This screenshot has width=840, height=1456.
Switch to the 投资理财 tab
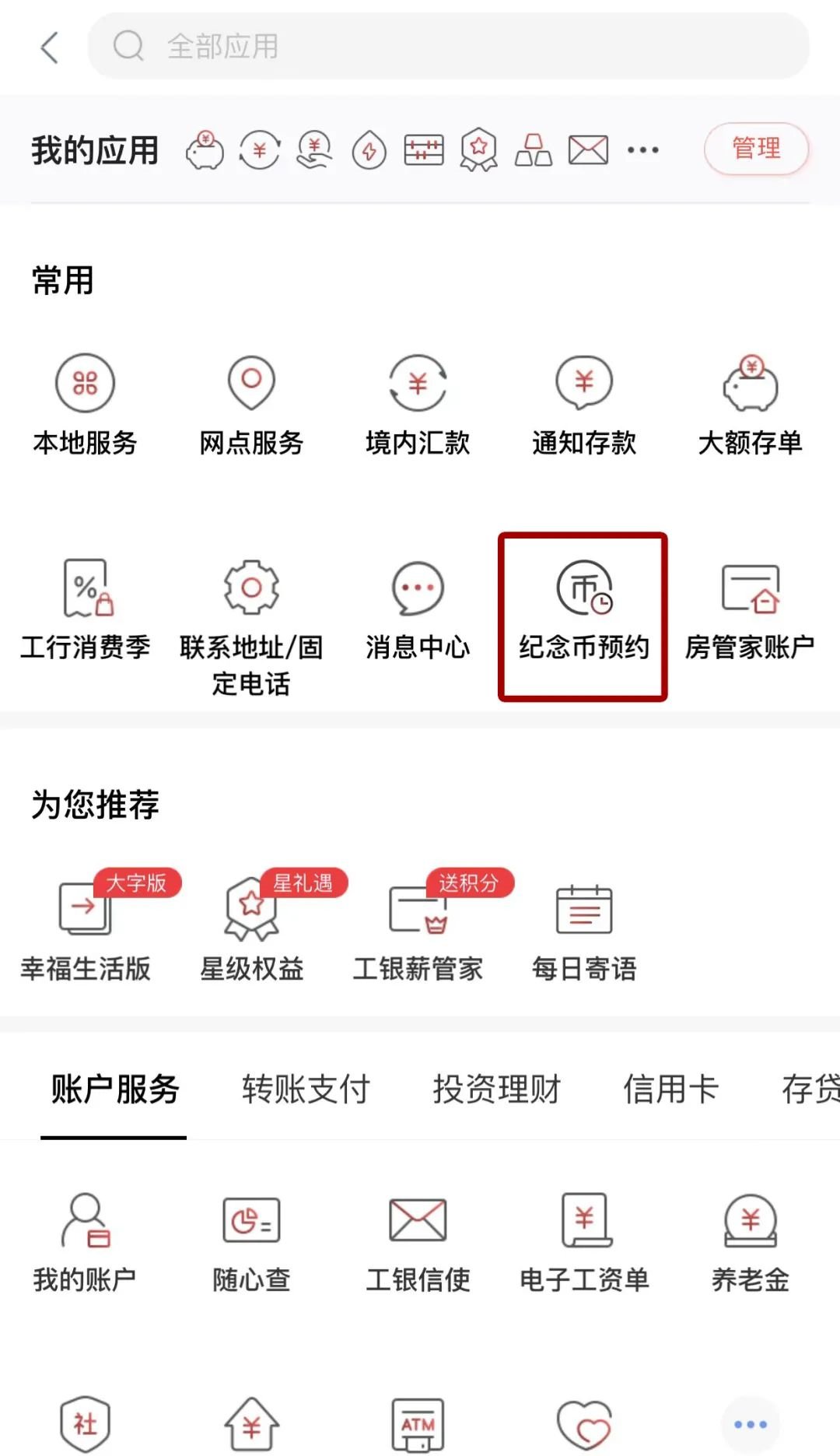click(x=496, y=1088)
